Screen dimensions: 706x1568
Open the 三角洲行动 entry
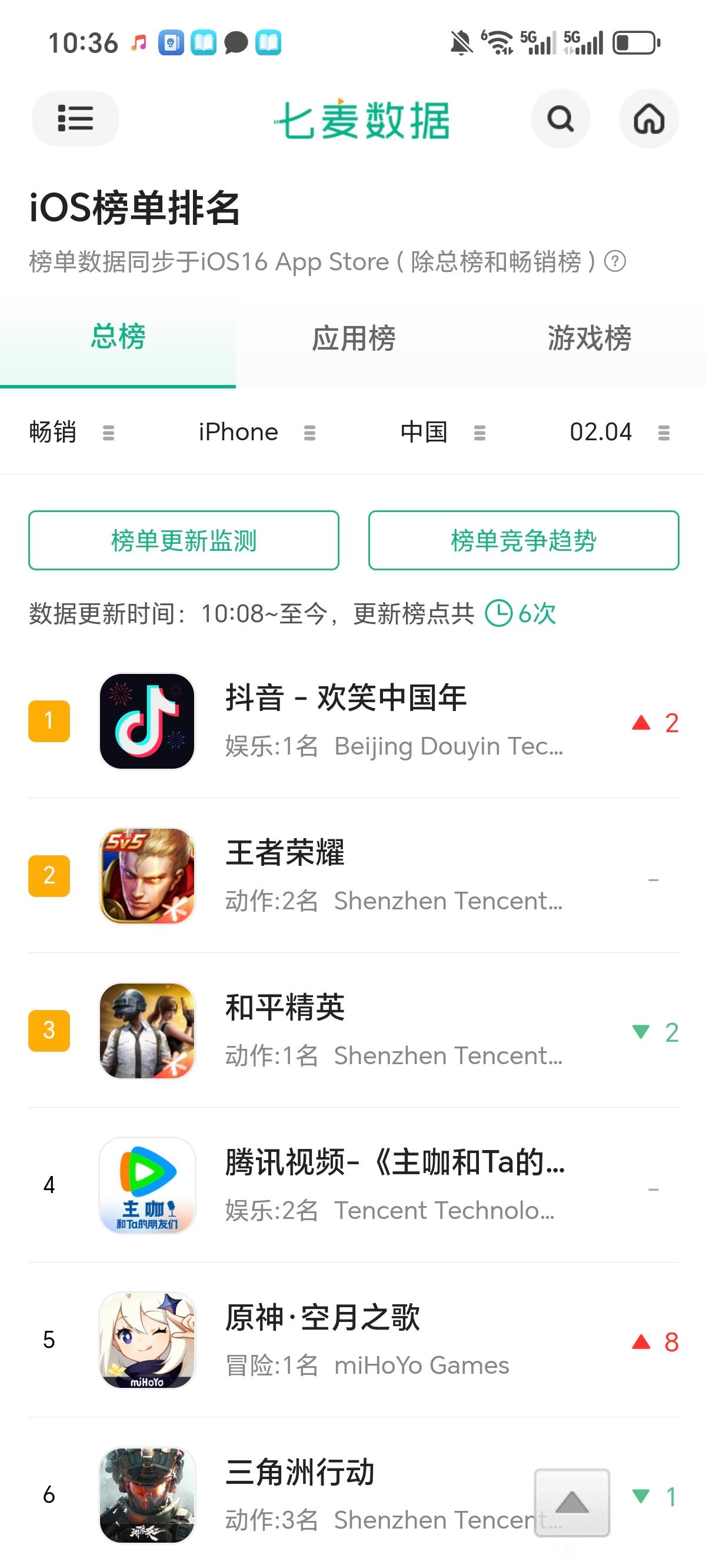[x=346, y=1495]
